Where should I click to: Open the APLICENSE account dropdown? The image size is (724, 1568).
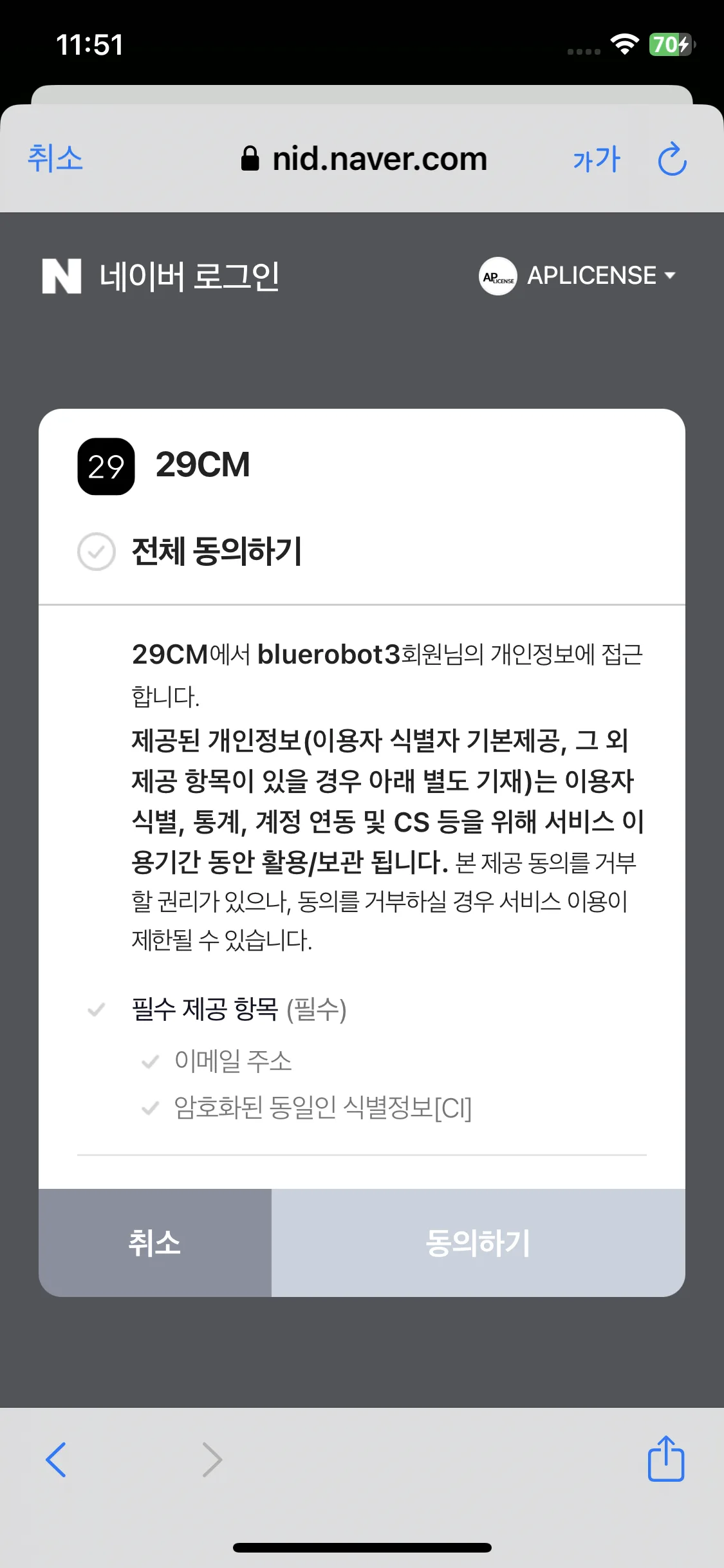tap(577, 275)
